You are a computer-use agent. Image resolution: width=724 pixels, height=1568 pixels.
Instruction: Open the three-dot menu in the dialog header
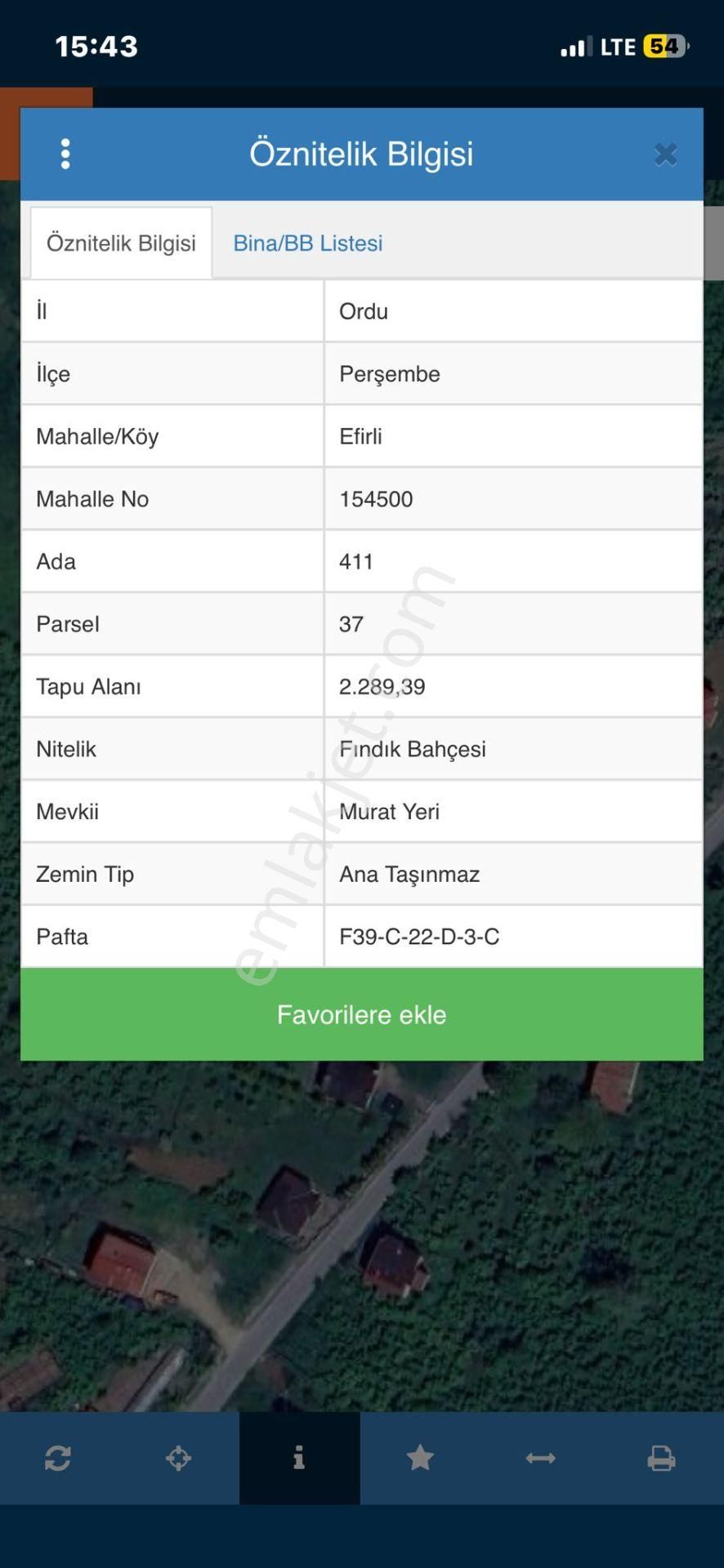click(x=65, y=154)
